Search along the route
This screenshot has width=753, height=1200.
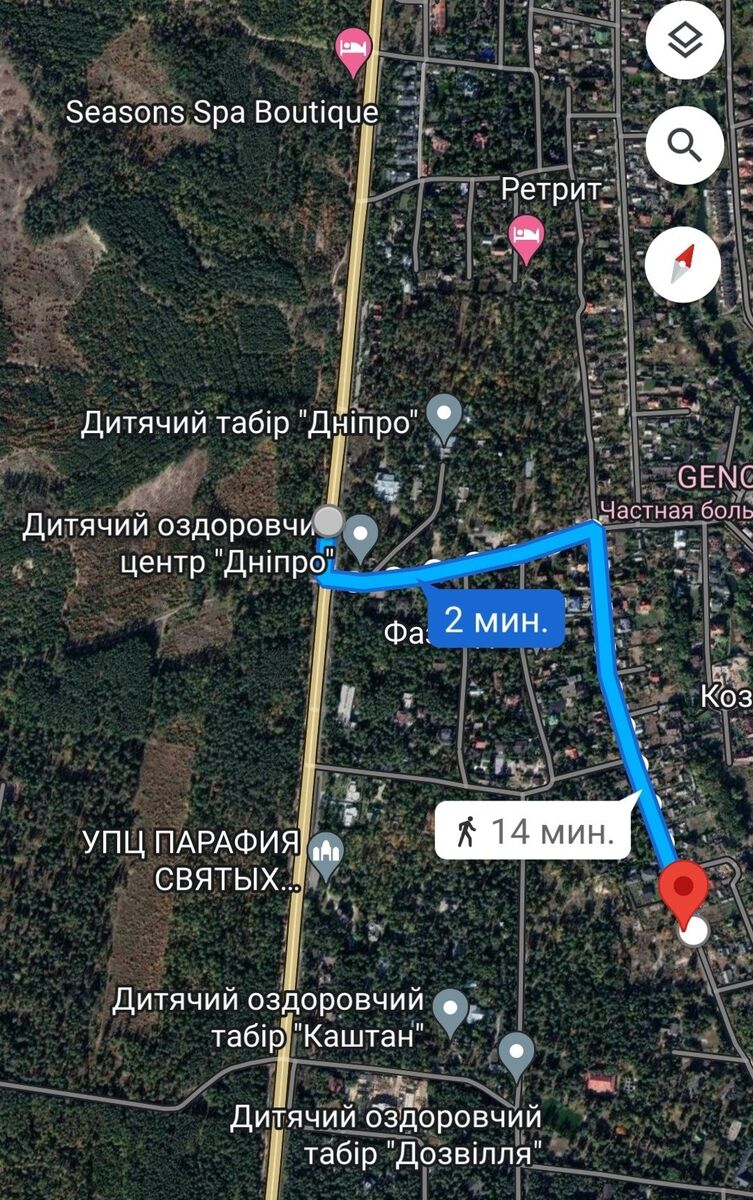684,145
